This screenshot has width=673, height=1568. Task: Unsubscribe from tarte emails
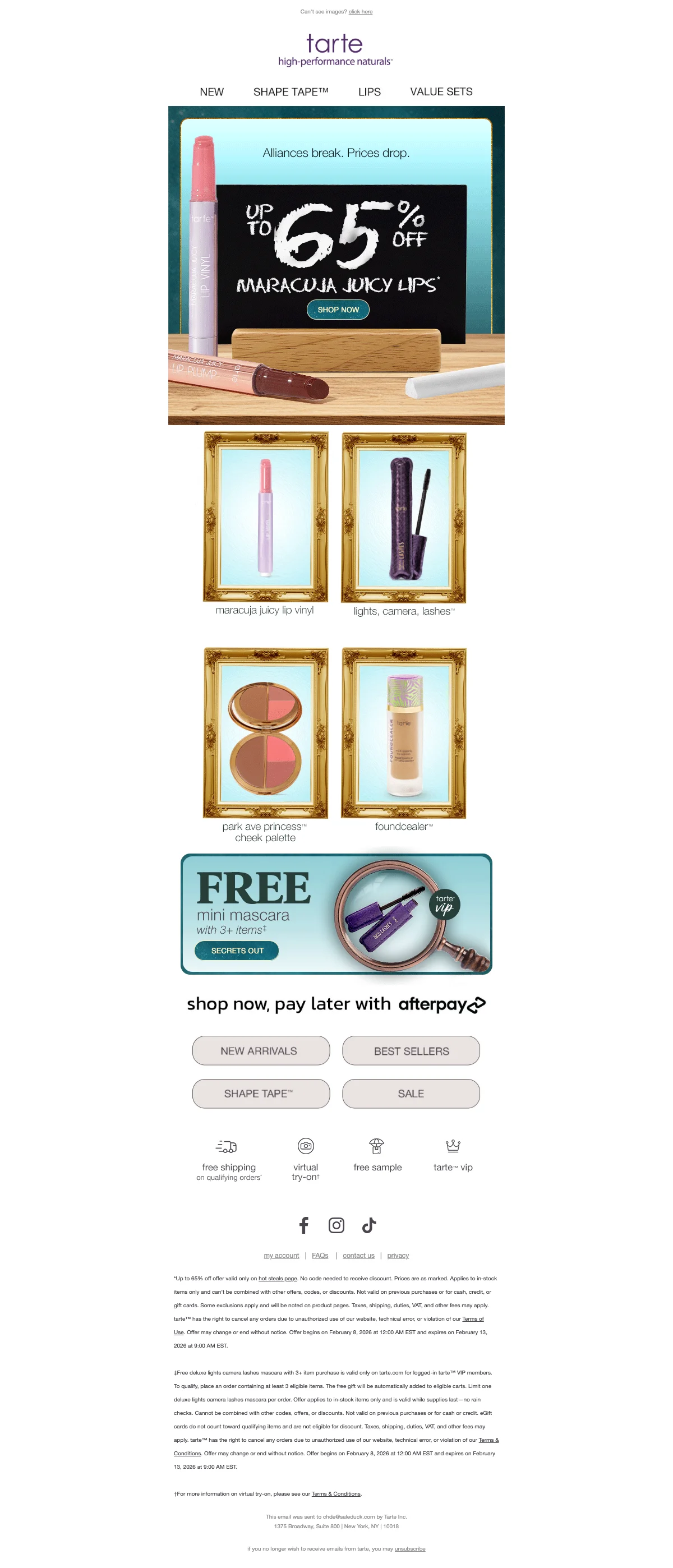409,1548
